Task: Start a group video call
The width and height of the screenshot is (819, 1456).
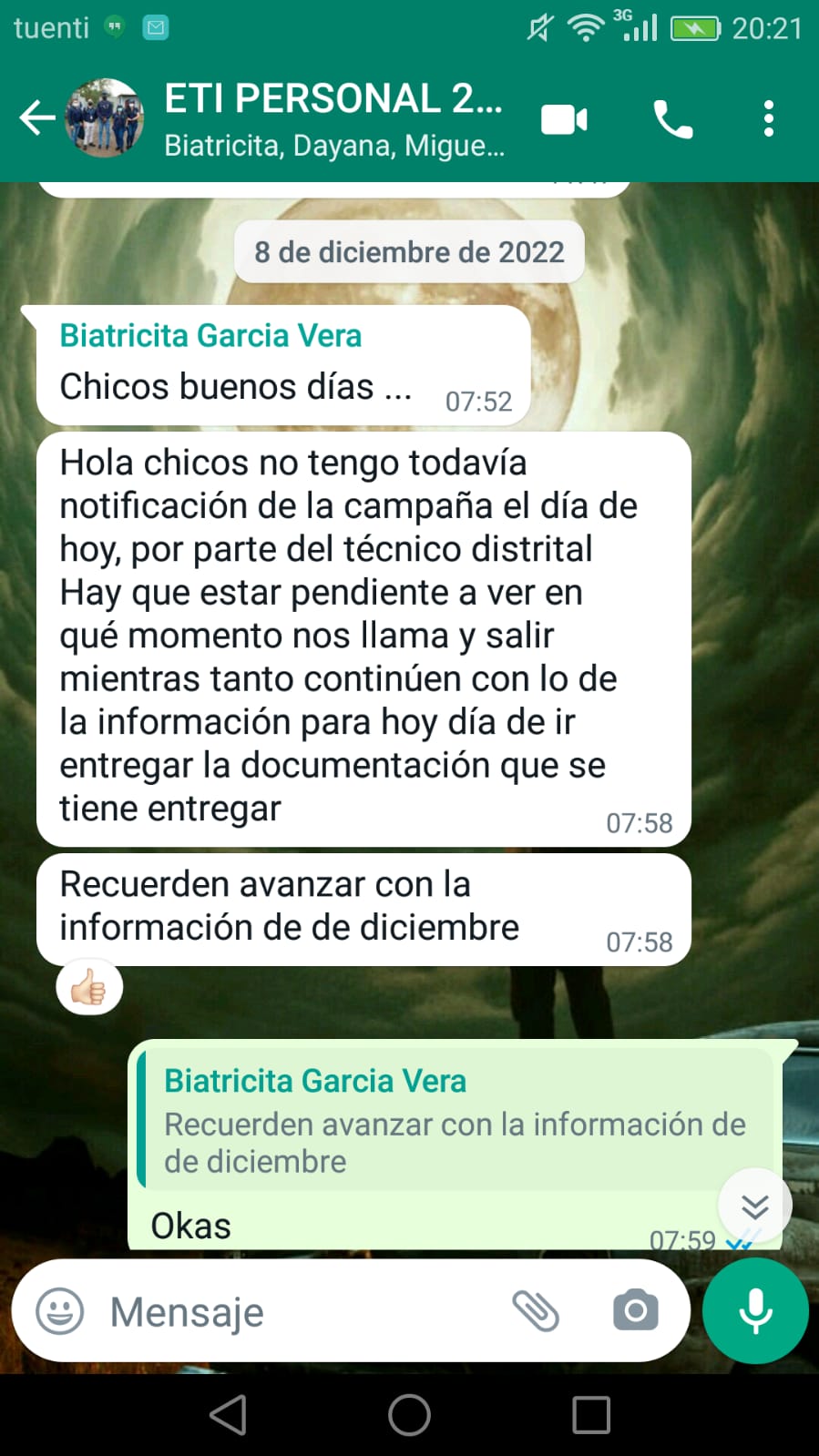Action: pyautogui.click(x=564, y=119)
